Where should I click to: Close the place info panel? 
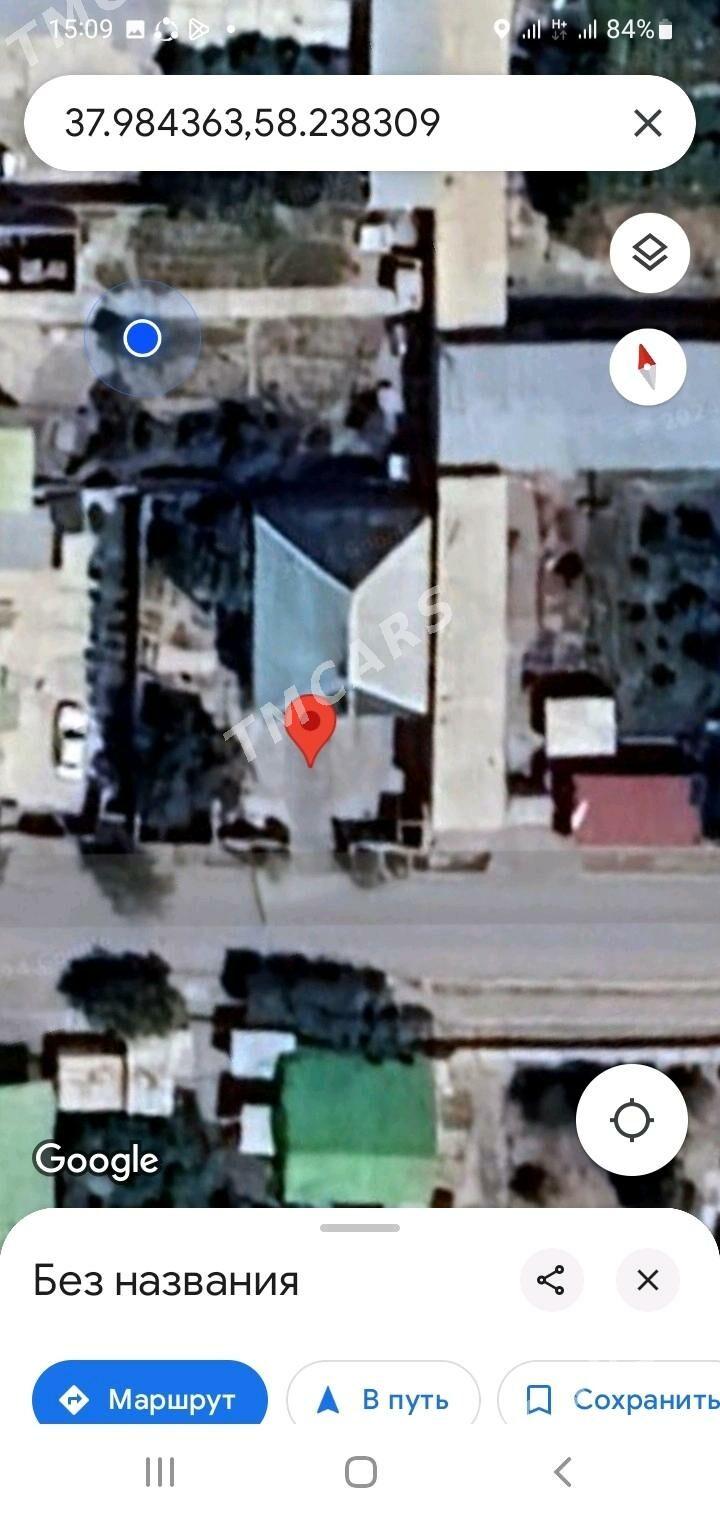tap(648, 1280)
